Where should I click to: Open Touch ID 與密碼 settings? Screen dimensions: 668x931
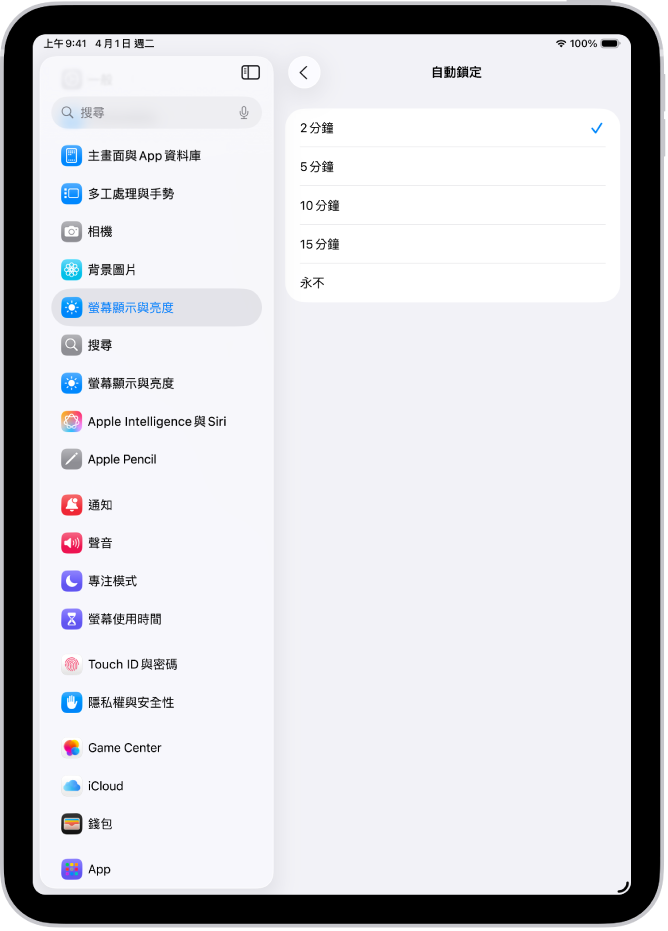[x=132, y=664]
